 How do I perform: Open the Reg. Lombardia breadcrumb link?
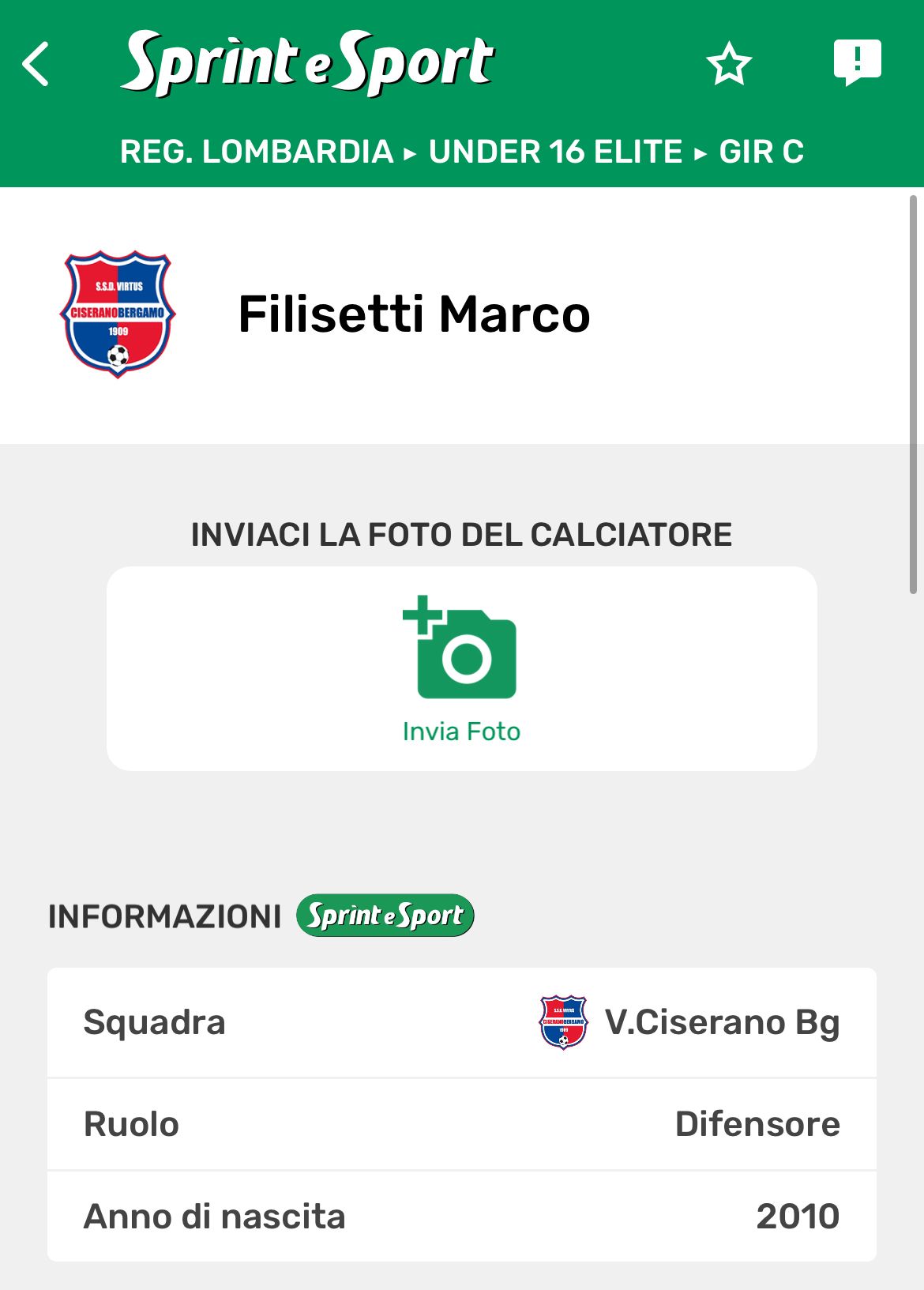pyautogui.click(x=257, y=152)
